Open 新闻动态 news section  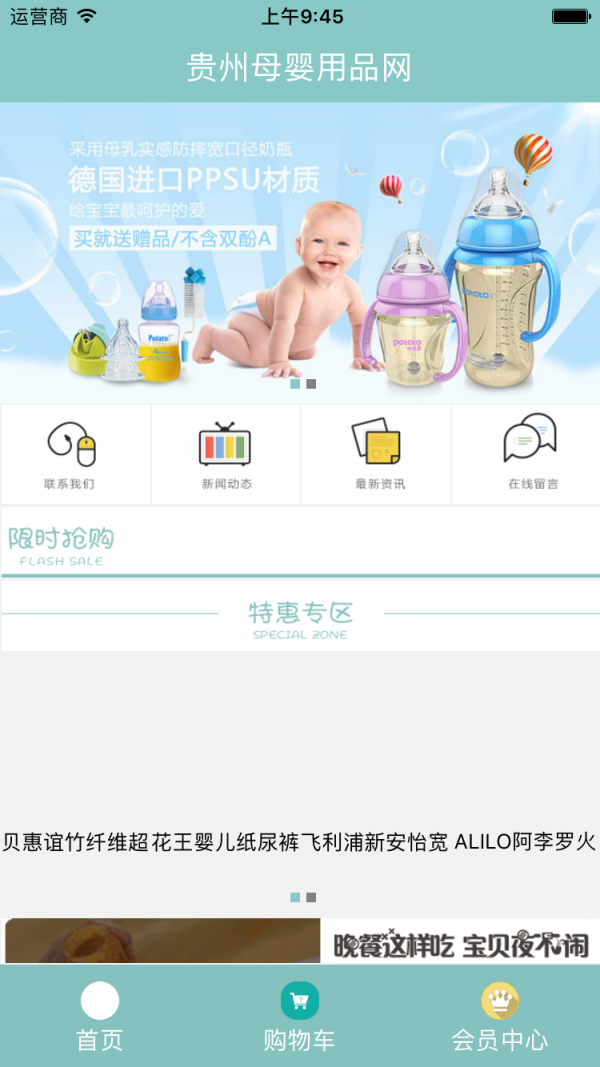[225, 455]
